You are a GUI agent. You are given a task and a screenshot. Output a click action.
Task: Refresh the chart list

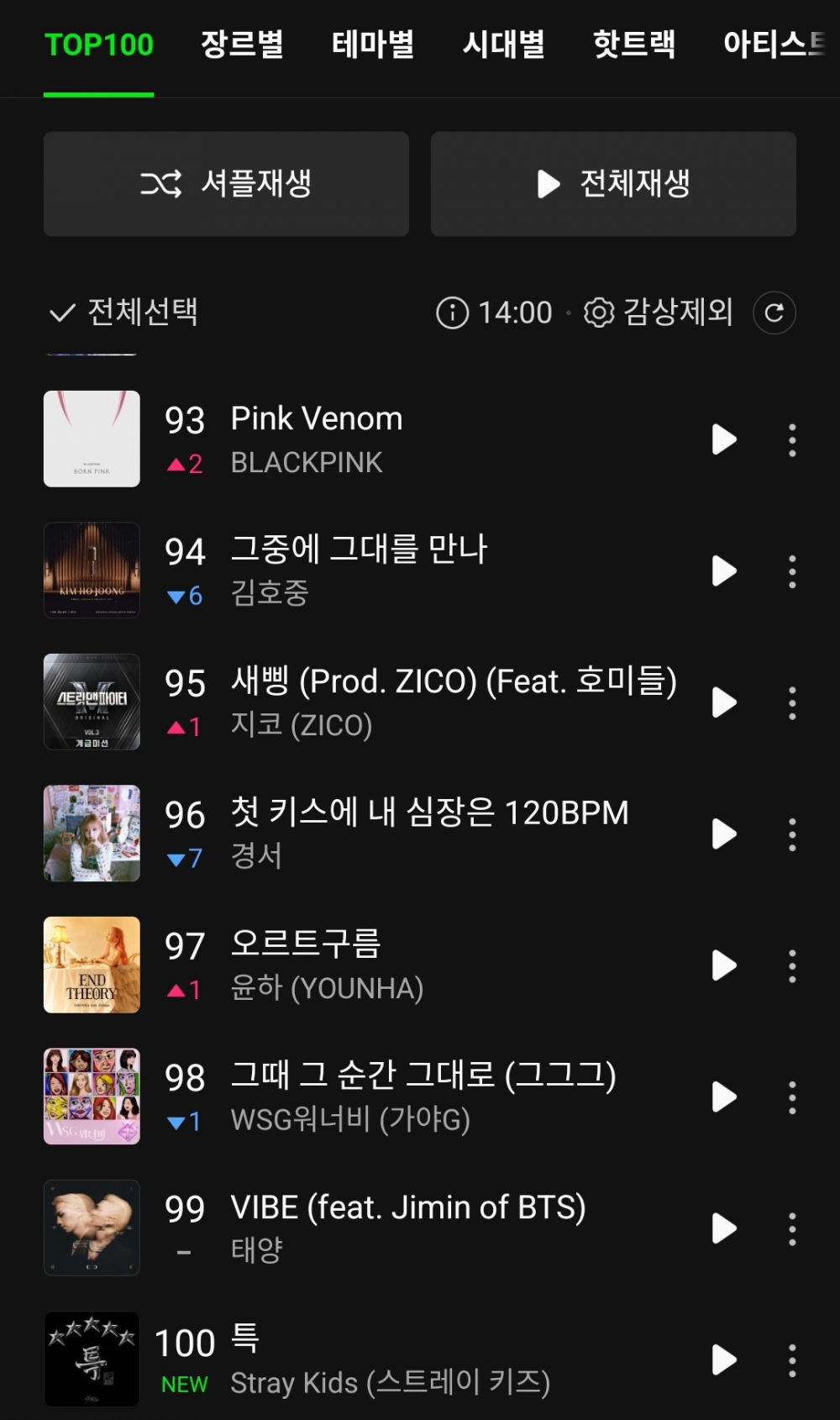774,313
